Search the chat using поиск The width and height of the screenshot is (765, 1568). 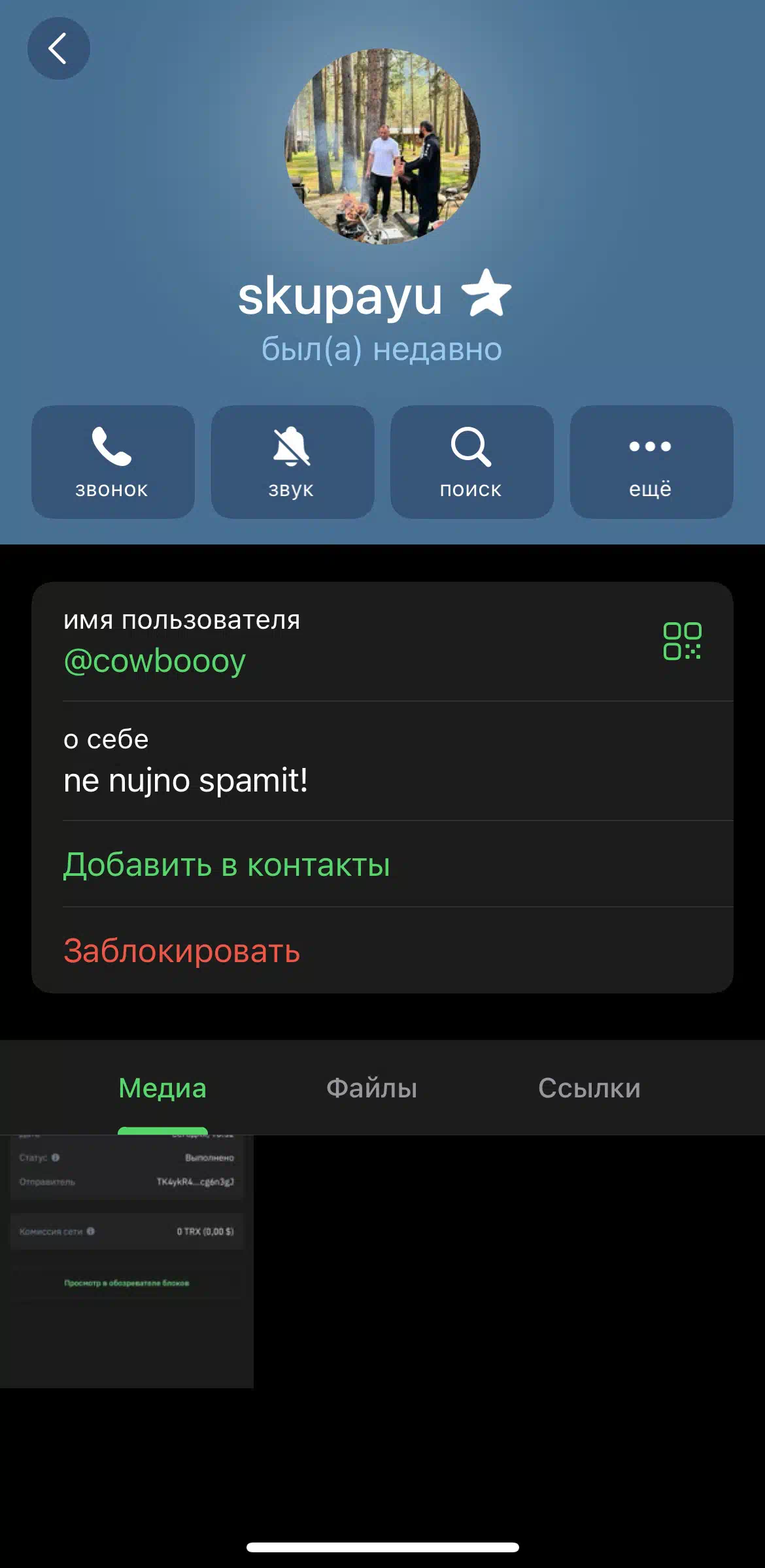(x=472, y=461)
